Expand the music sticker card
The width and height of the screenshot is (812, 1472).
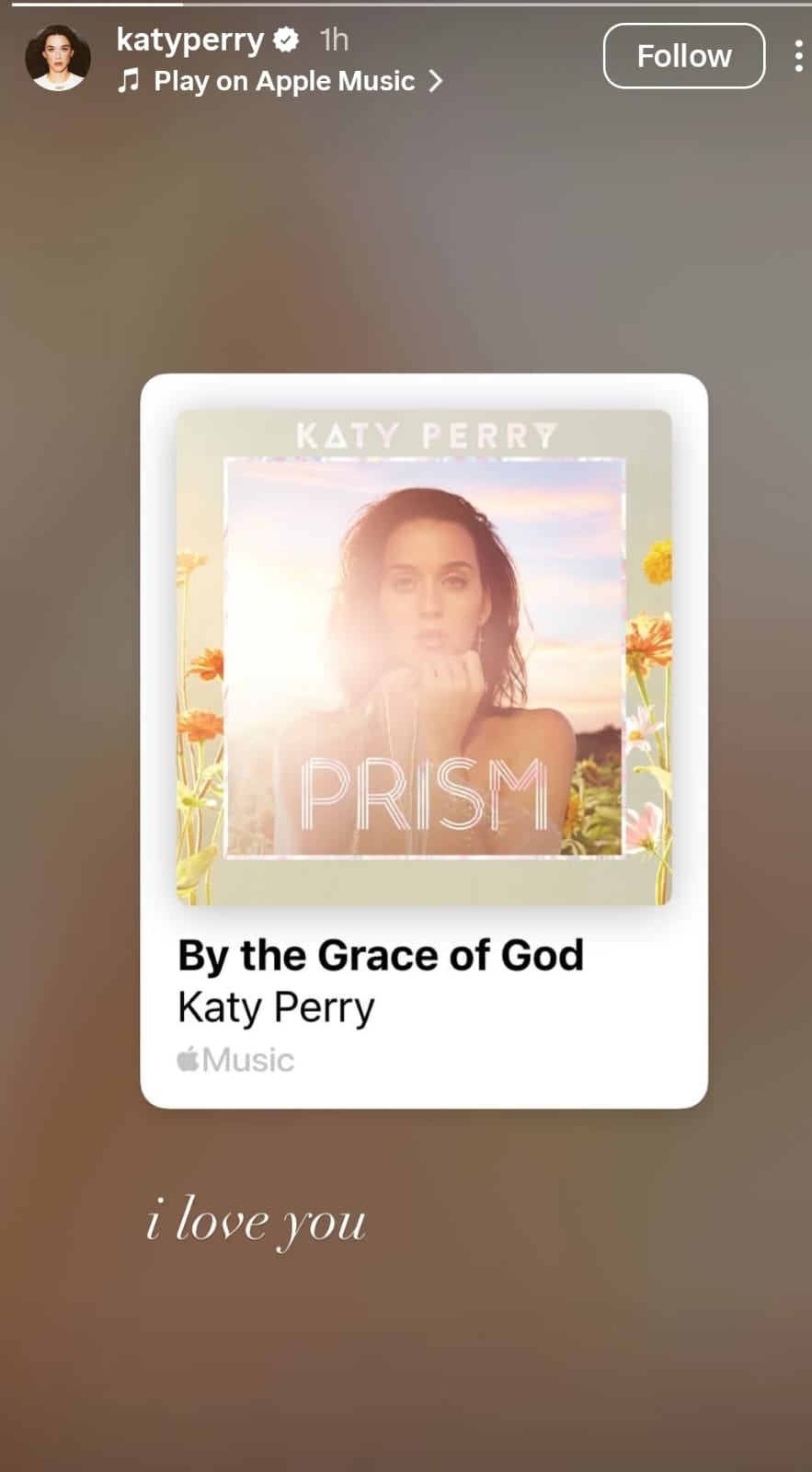423,736
